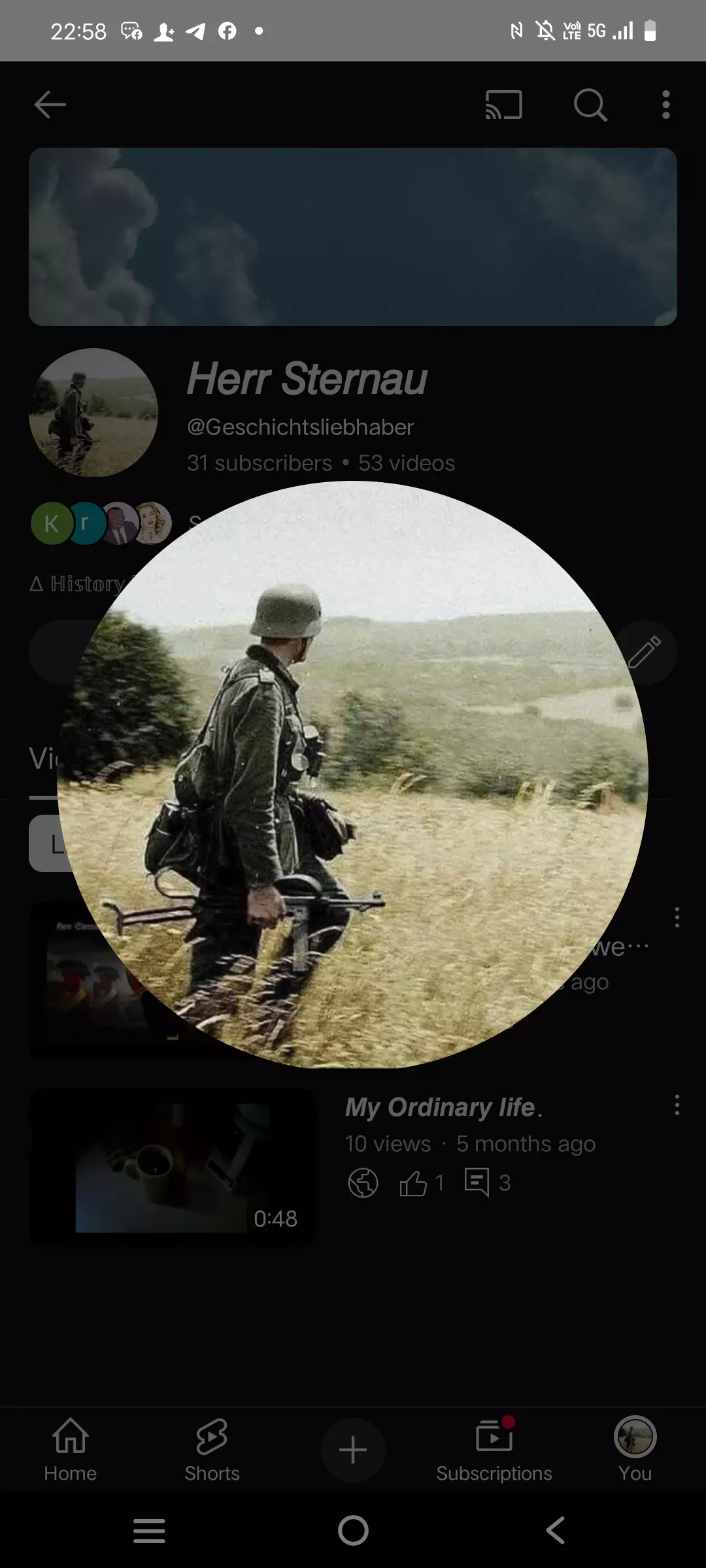Go to the Home tab
706x1568 pixels.
click(x=71, y=1449)
